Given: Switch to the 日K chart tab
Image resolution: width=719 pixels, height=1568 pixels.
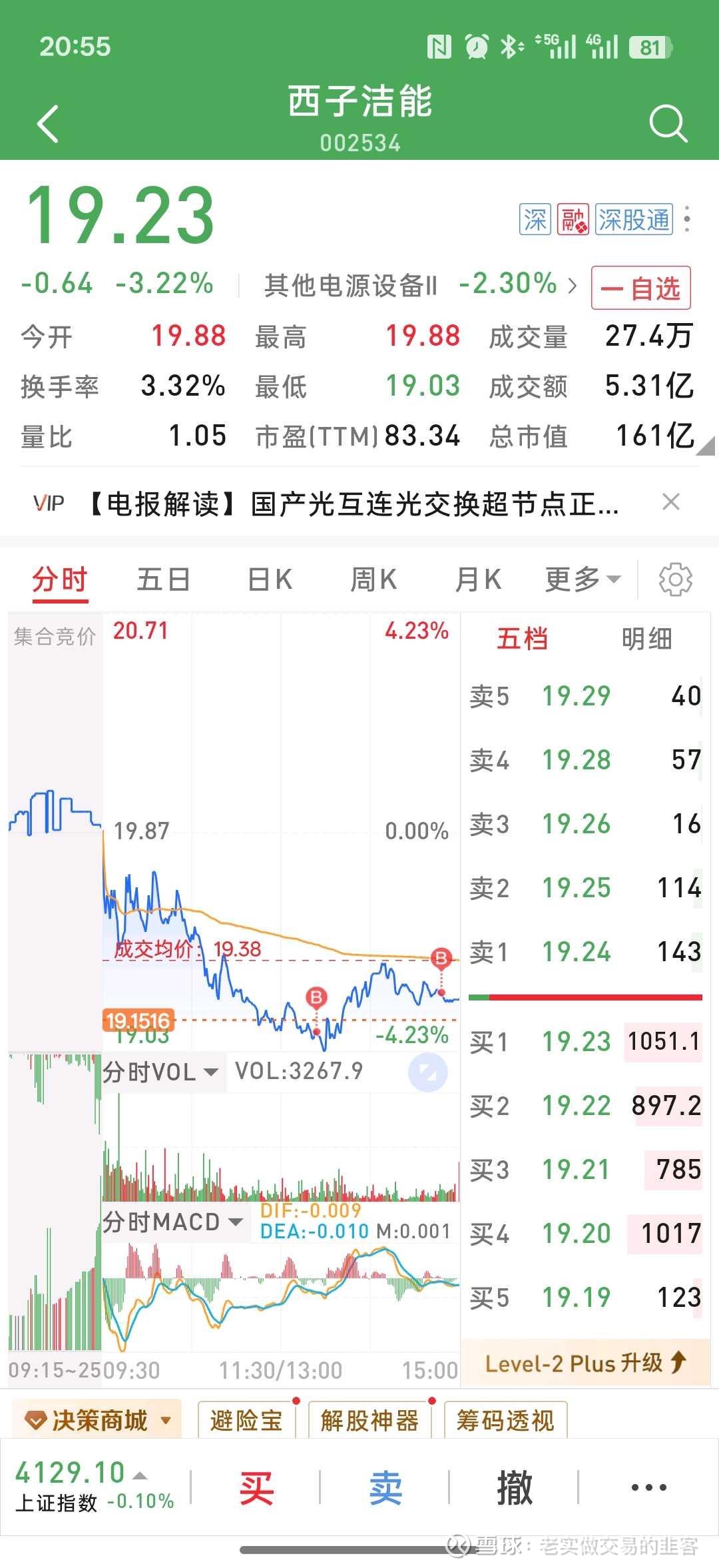Looking at the screenshot, I should tap(270, 580).
